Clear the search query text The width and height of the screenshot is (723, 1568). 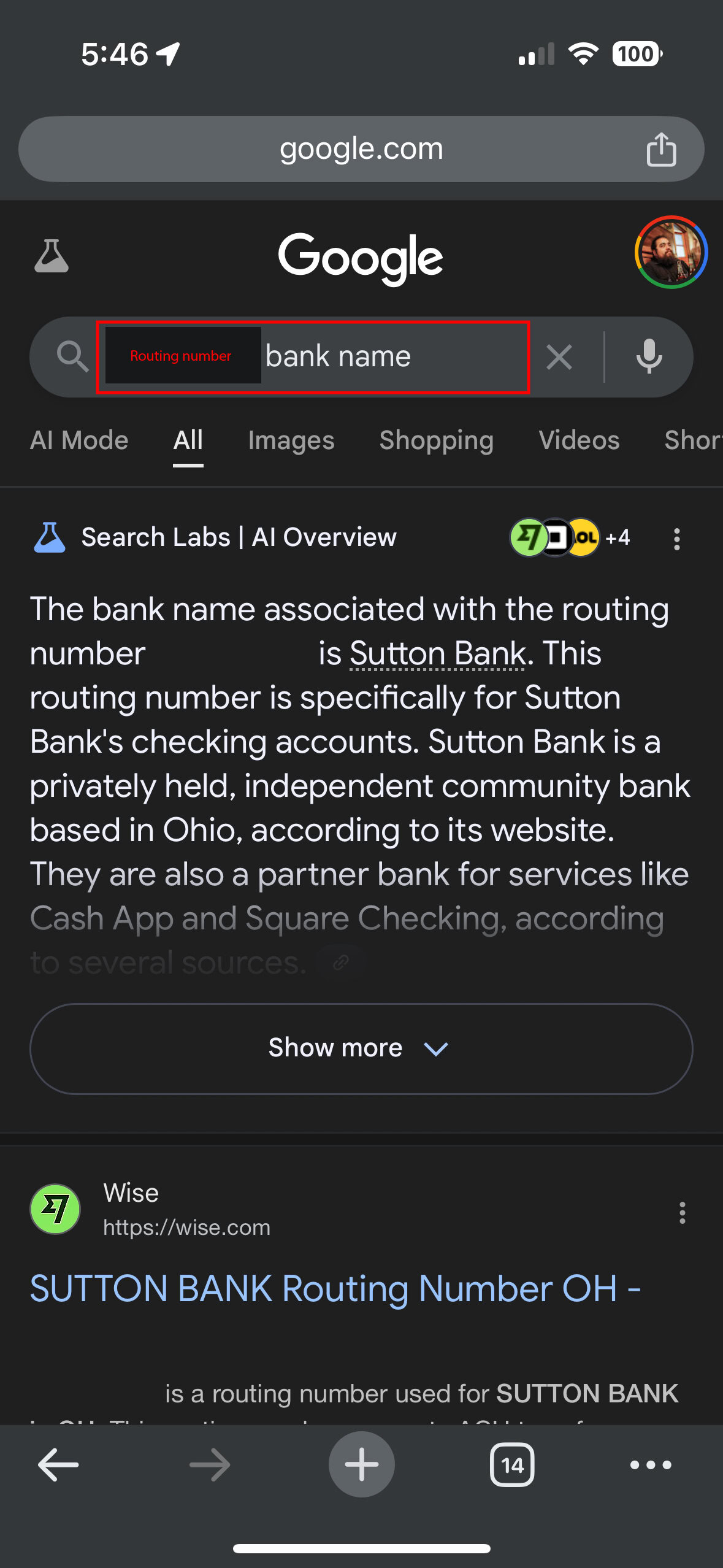(559, 357)
